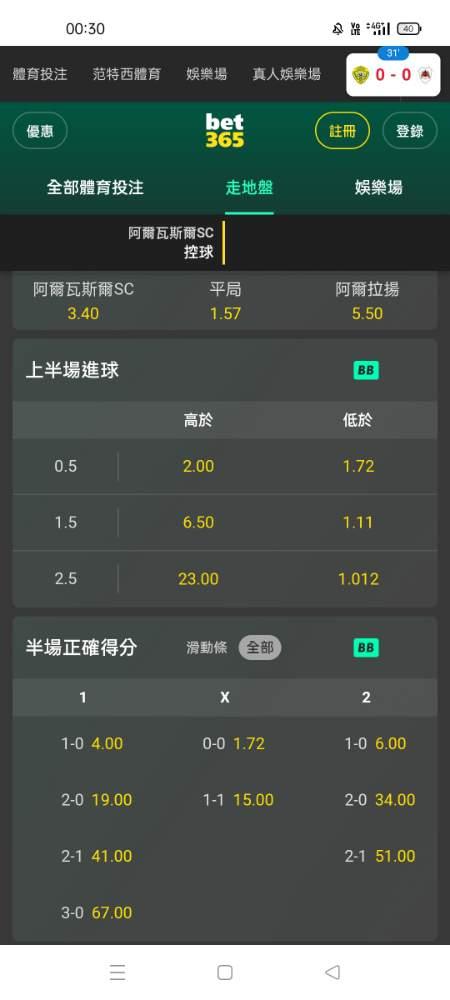Open the 優惠 offers button
This screenshot has width=450, height=1000.
click(40, 131)
